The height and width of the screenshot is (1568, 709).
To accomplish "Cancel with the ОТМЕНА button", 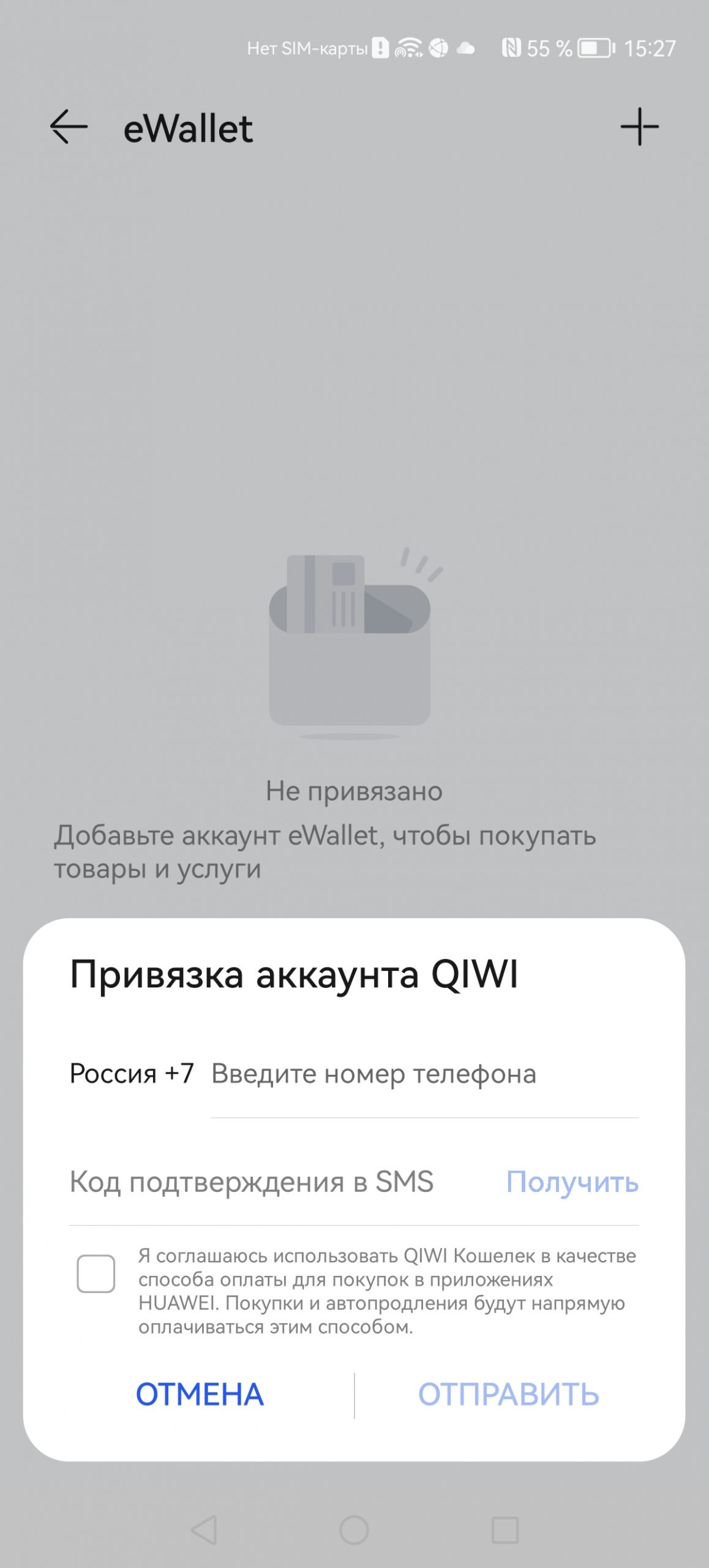I will (x=200, y=1395).
